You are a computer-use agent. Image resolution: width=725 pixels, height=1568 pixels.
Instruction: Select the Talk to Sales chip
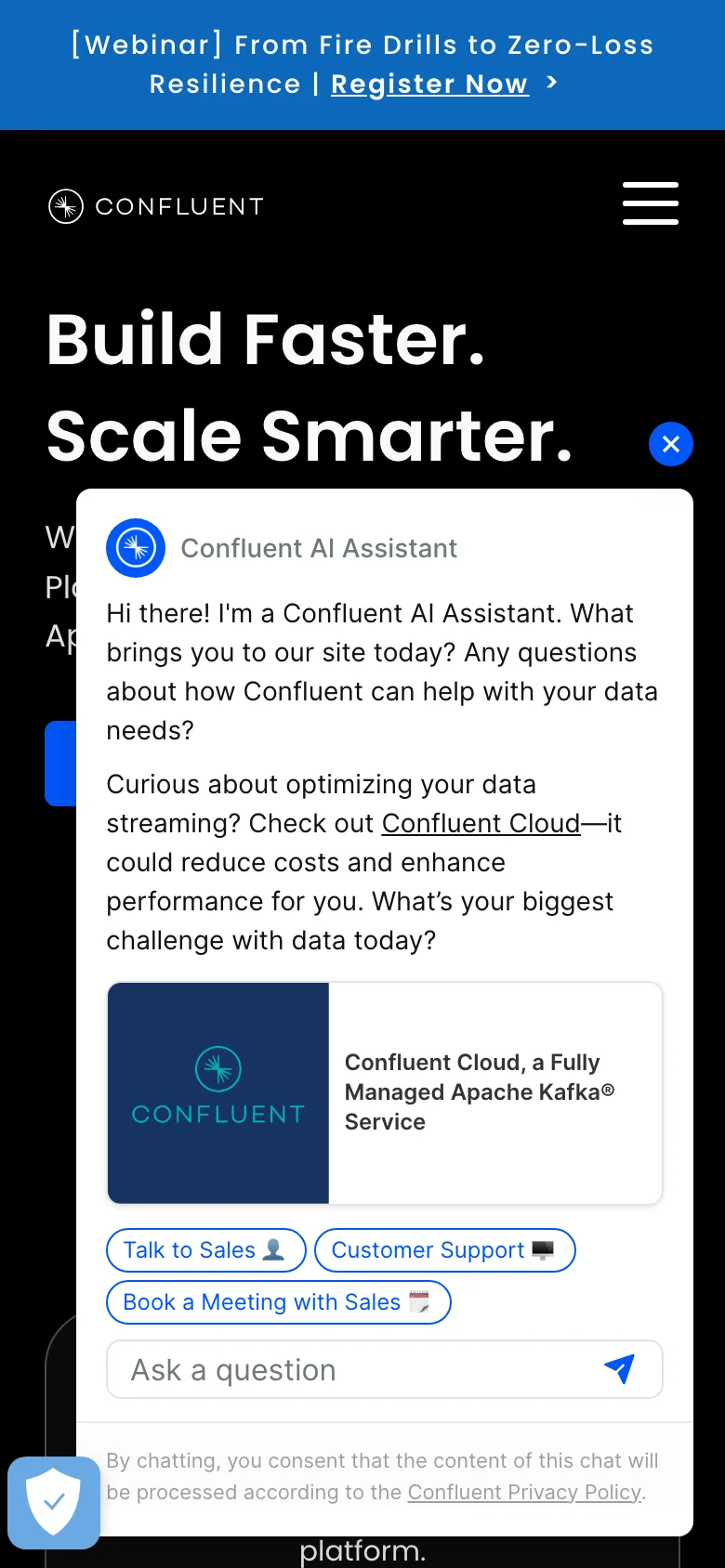(205, 1250)
